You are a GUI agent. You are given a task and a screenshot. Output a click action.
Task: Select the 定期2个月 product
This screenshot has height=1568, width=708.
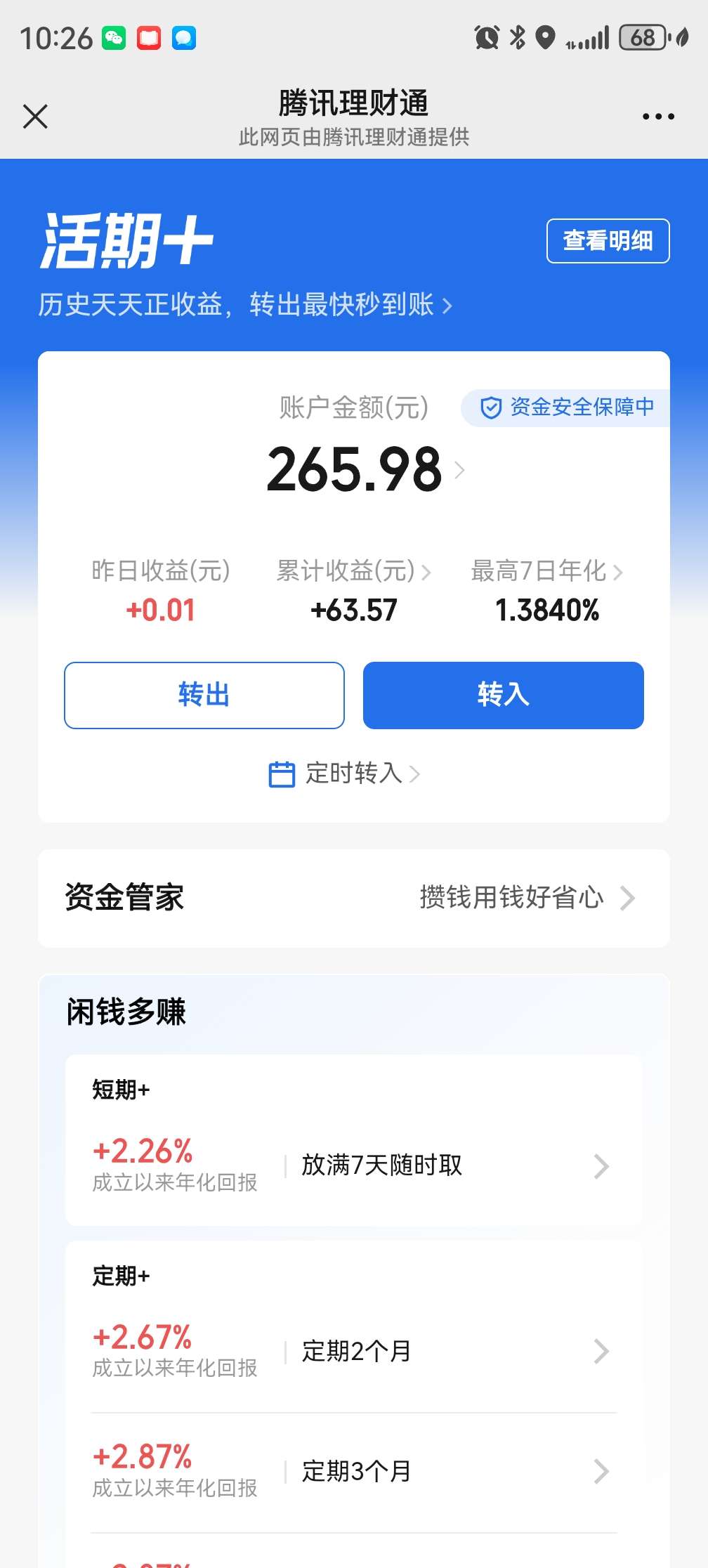click(x=353, y=1350)
